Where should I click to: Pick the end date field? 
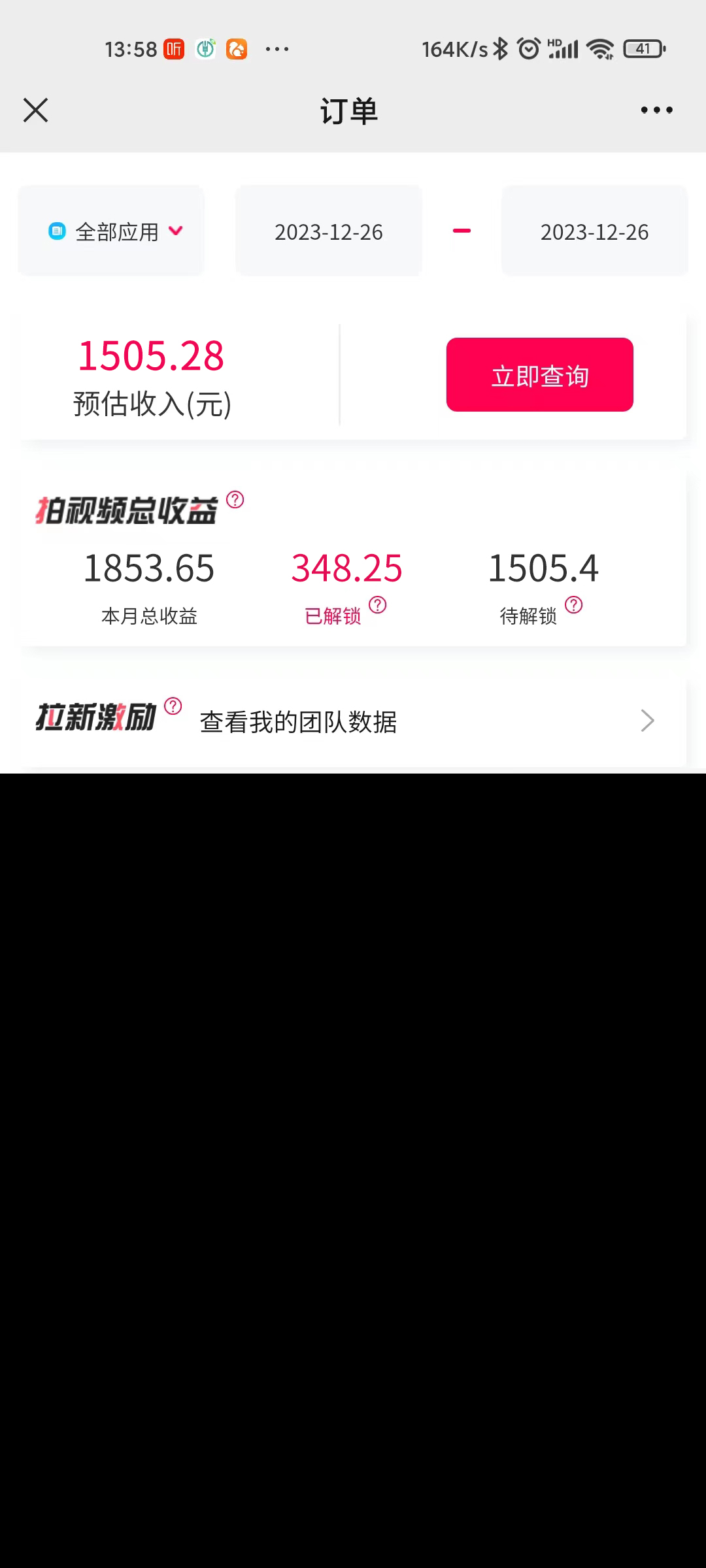click(x=595, y=231)
